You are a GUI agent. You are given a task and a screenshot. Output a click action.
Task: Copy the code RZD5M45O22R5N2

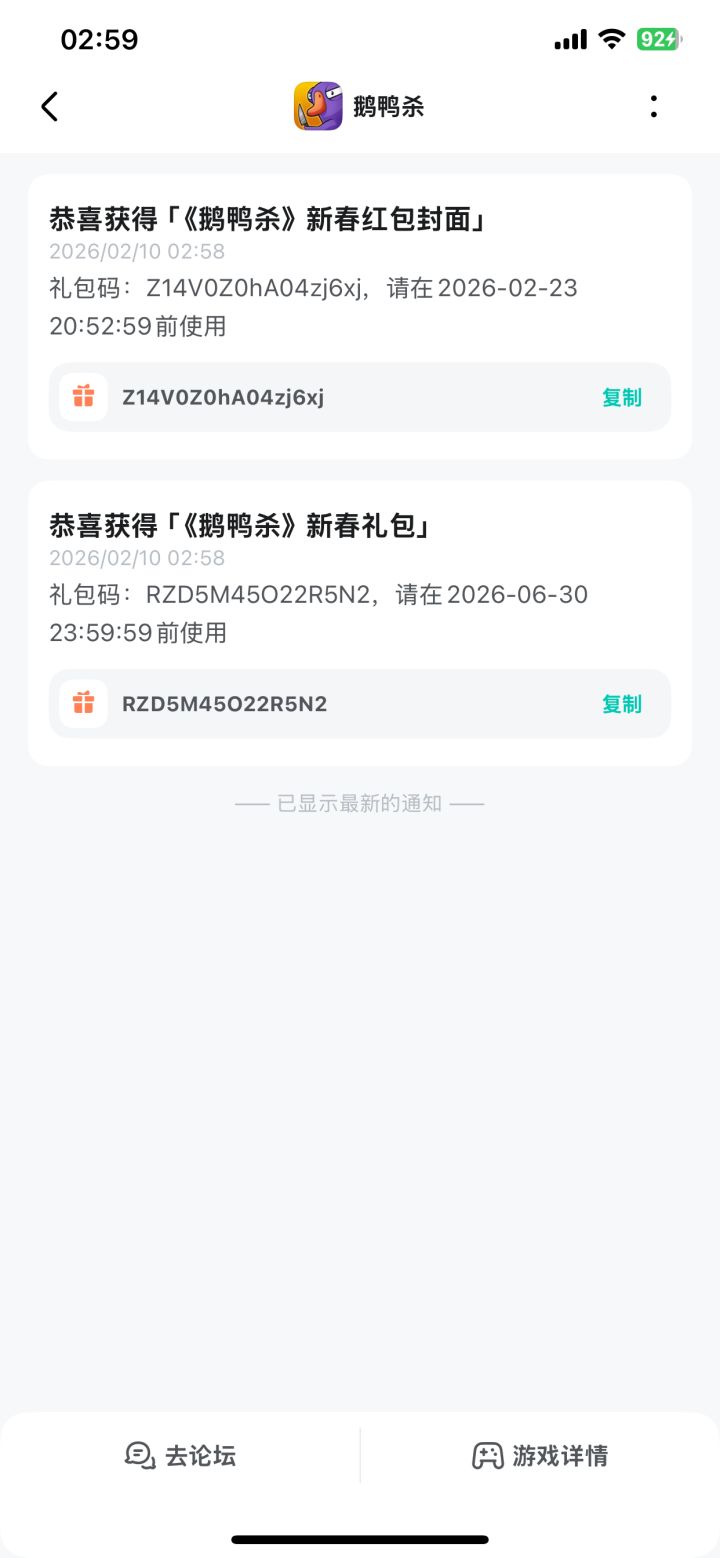coord(621,704)
